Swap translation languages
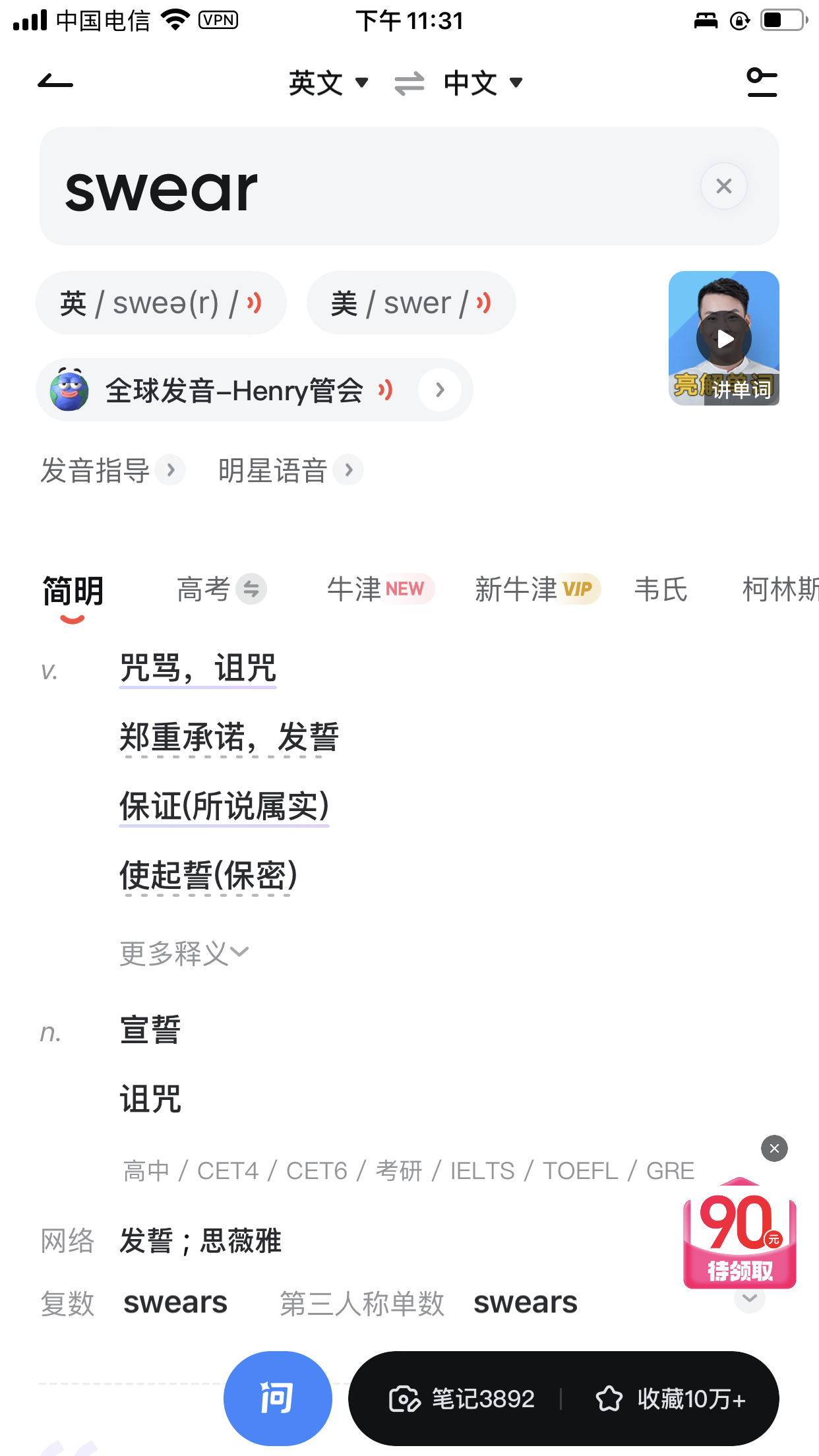The width and height of the screenshot is (819, 1456). tap(409, 84)
